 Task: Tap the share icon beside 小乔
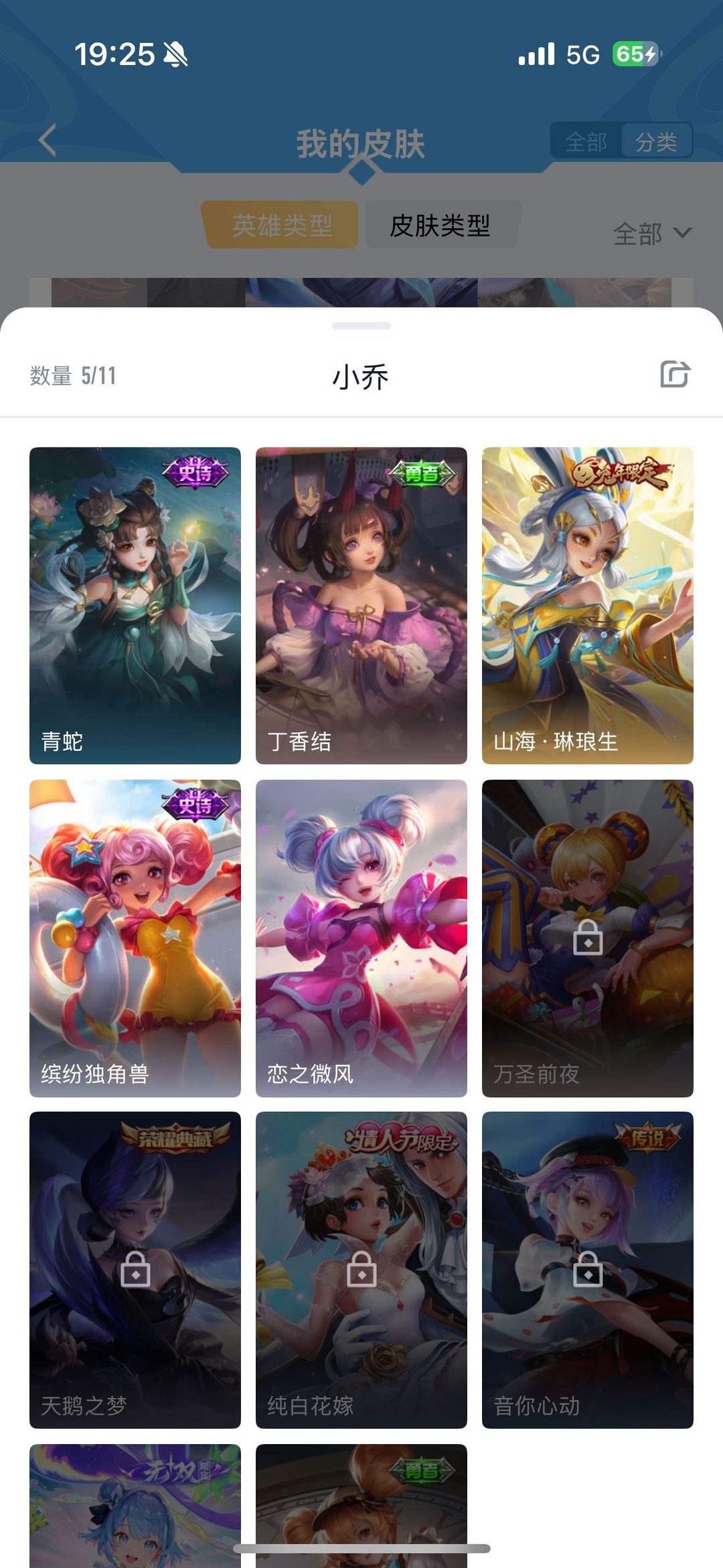coord(675,374)
